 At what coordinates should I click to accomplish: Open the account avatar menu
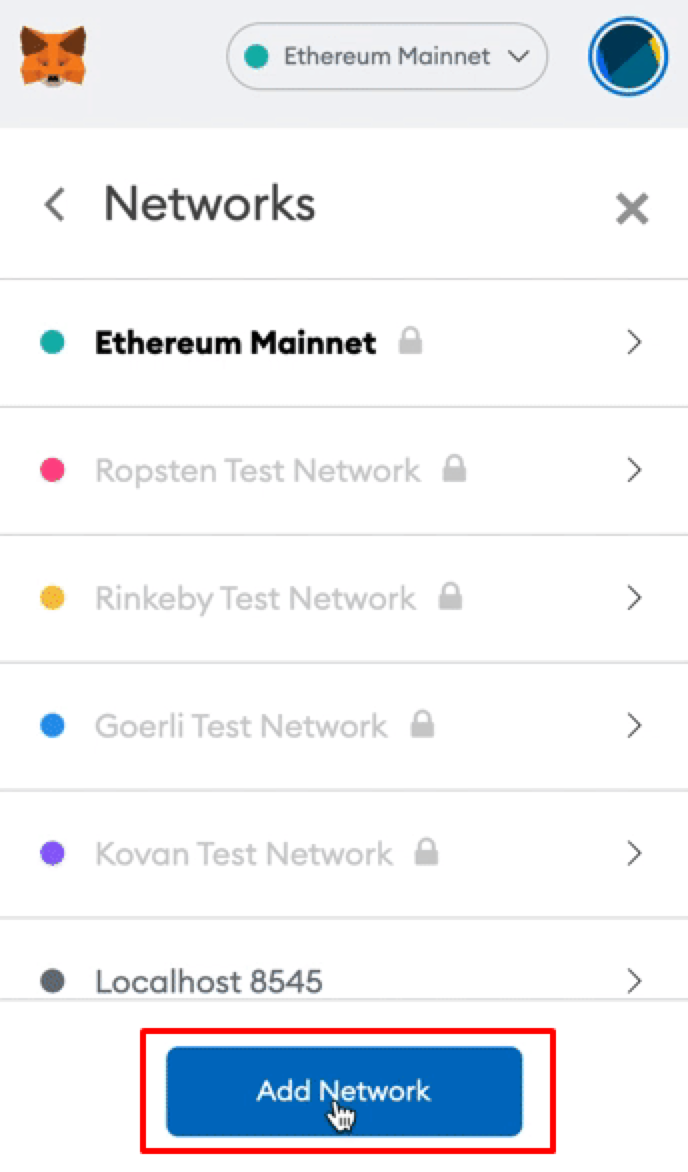[x=627, y=57]
